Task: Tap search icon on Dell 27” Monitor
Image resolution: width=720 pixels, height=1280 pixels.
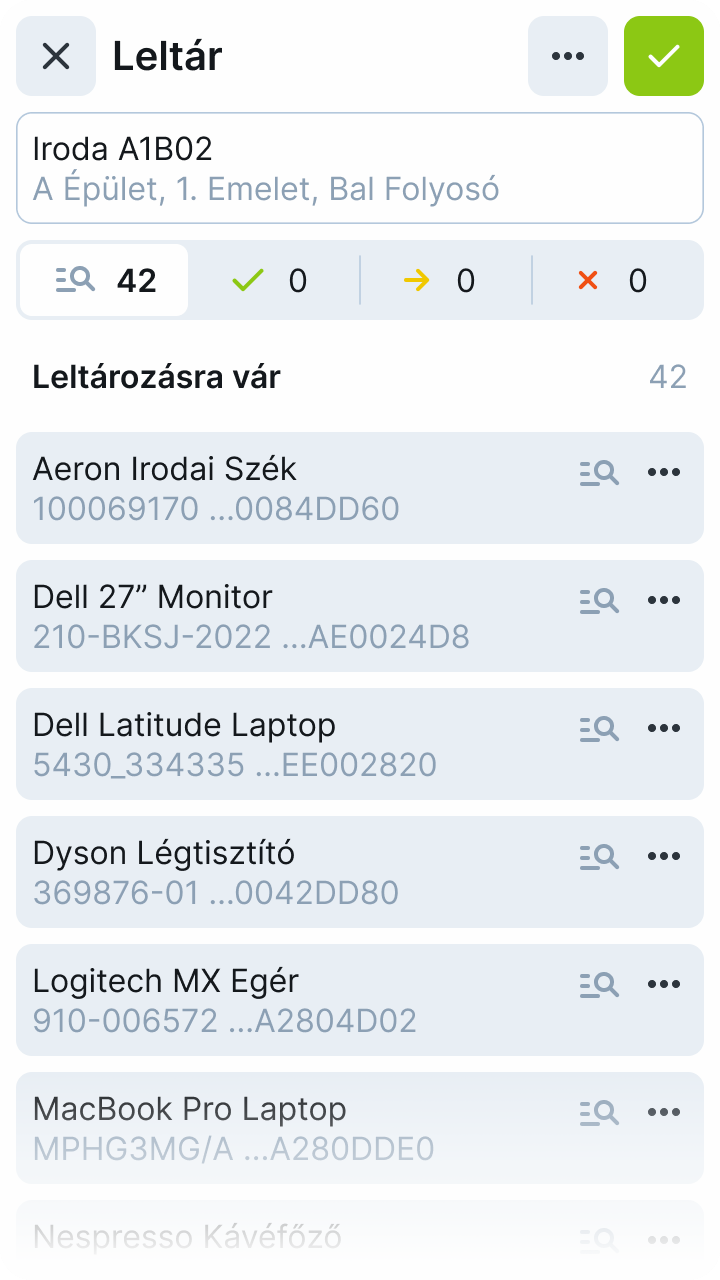Action: click(599, 601)
